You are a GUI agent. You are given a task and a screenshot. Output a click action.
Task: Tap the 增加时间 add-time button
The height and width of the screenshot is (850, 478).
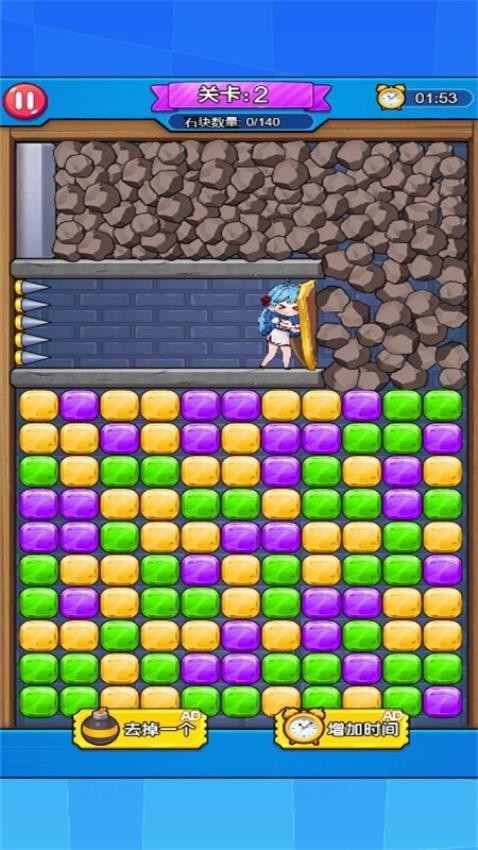(341, 729)
